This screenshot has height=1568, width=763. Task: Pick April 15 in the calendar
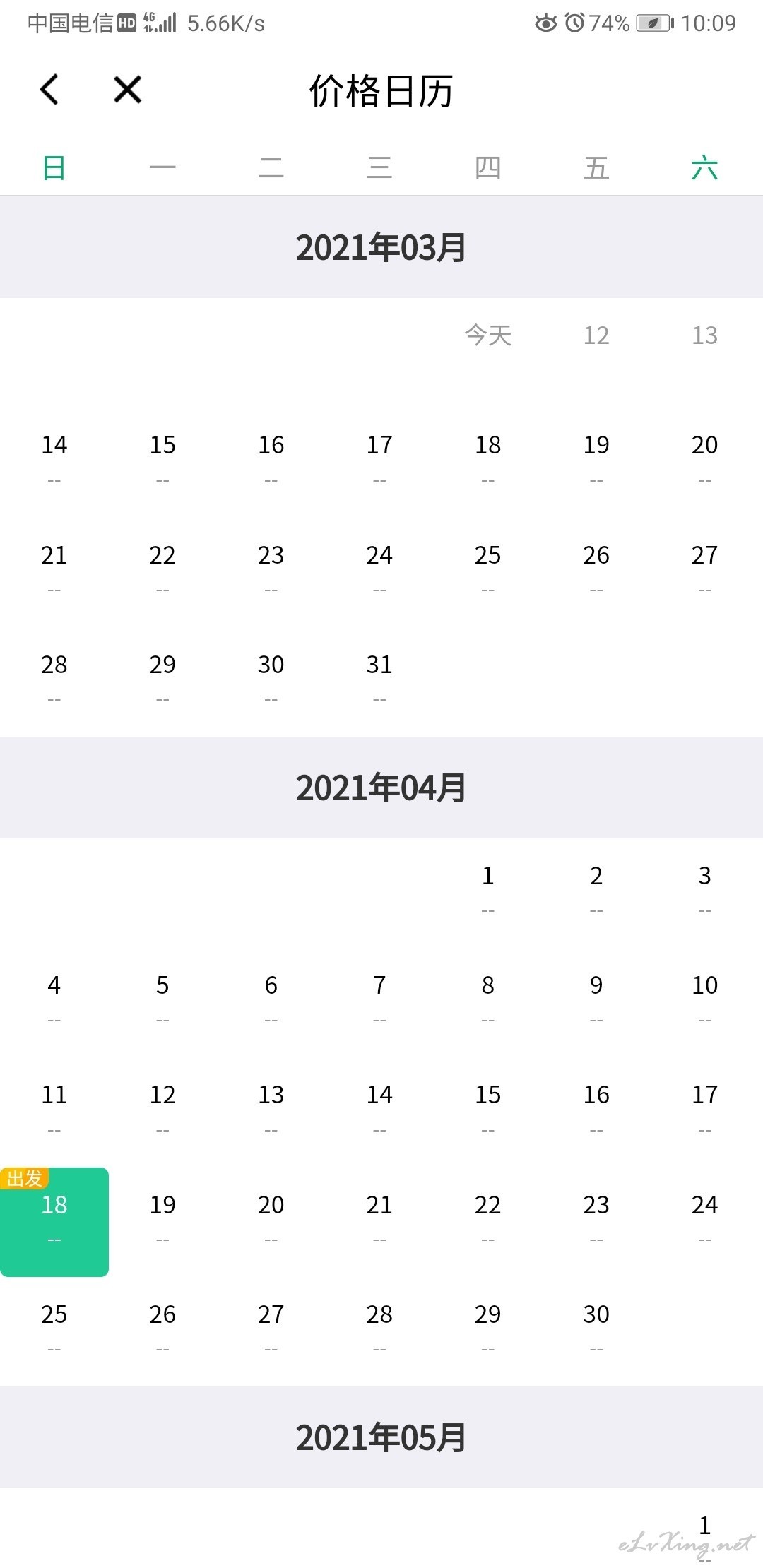coord(488,1111)
